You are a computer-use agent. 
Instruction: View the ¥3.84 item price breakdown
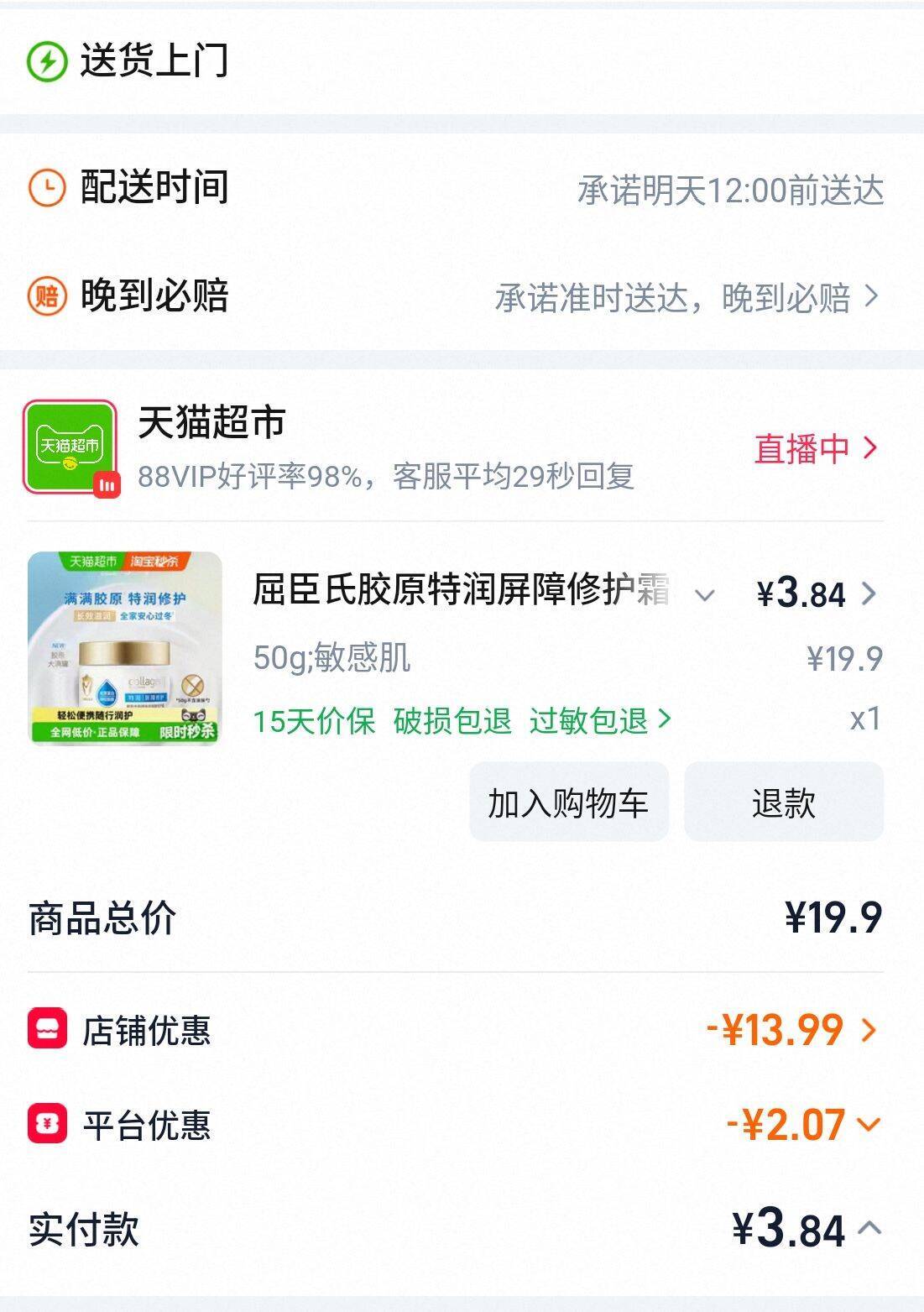click(816, 594)
